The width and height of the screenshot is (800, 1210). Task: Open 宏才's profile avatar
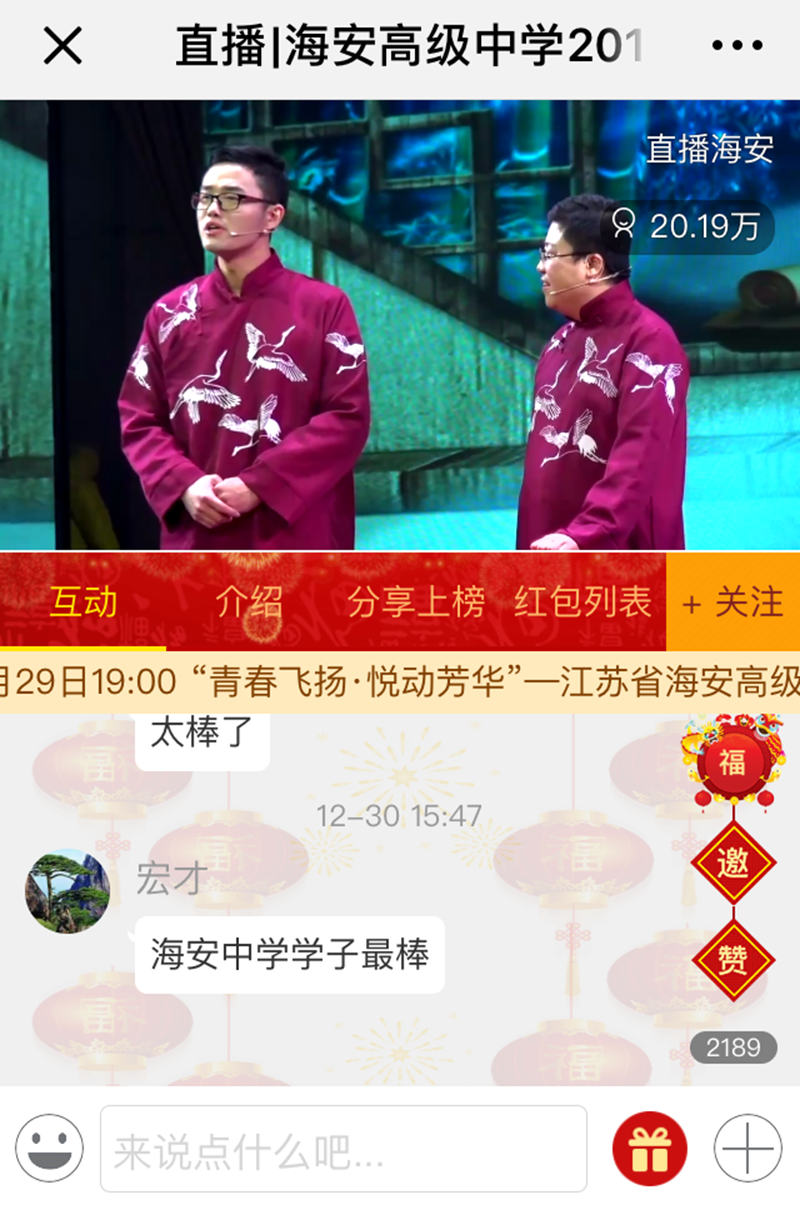click(x=68, y=891)
